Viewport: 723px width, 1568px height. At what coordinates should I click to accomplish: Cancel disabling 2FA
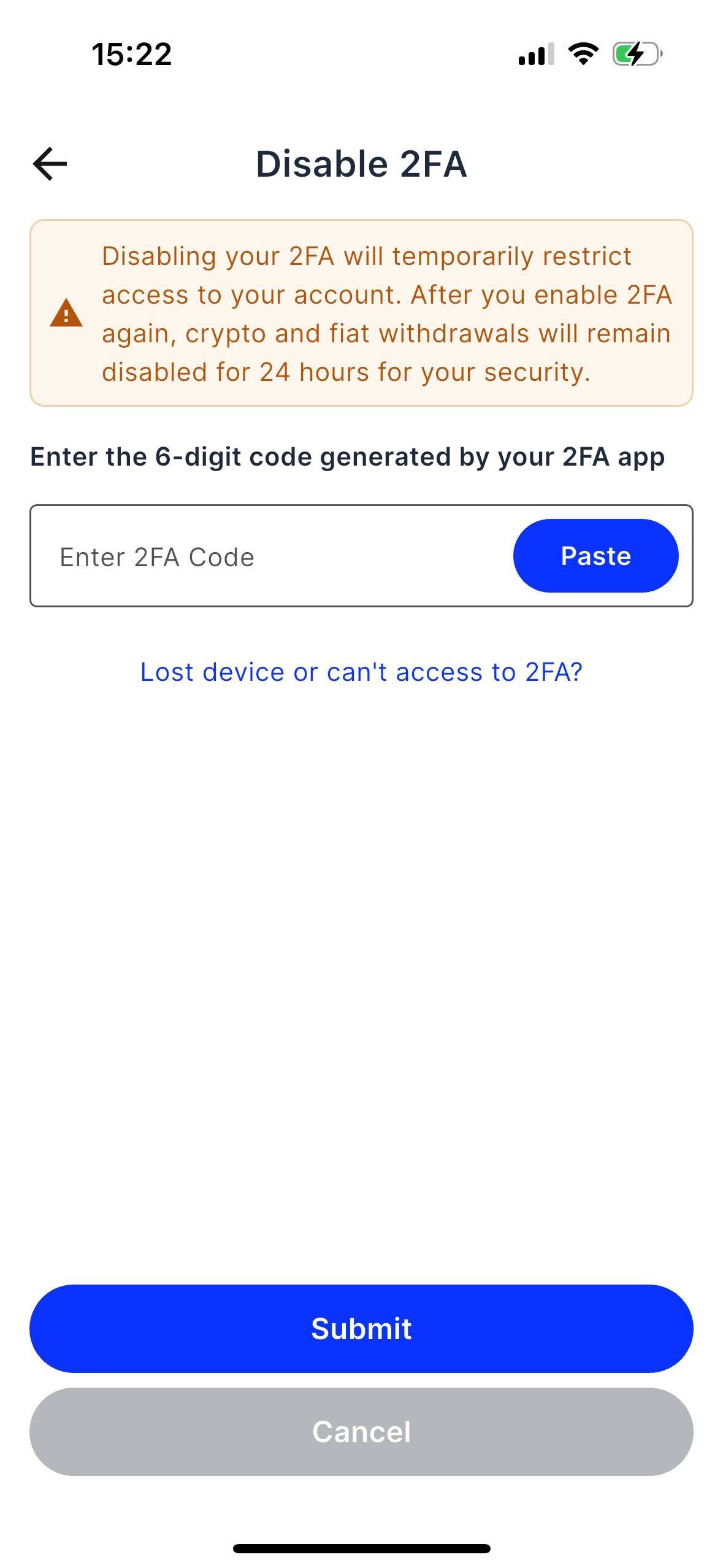361,1432
